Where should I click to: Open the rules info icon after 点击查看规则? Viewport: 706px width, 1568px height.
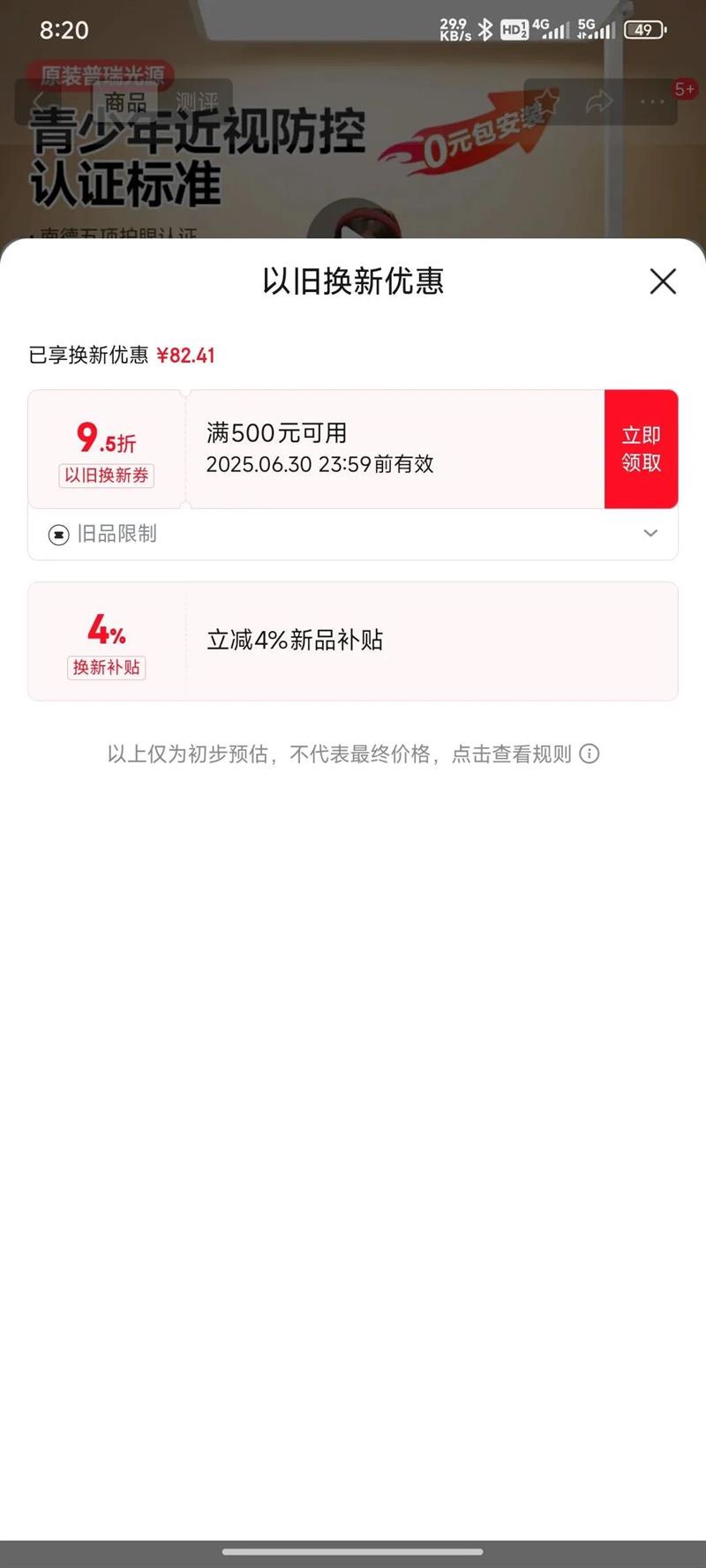590,754
